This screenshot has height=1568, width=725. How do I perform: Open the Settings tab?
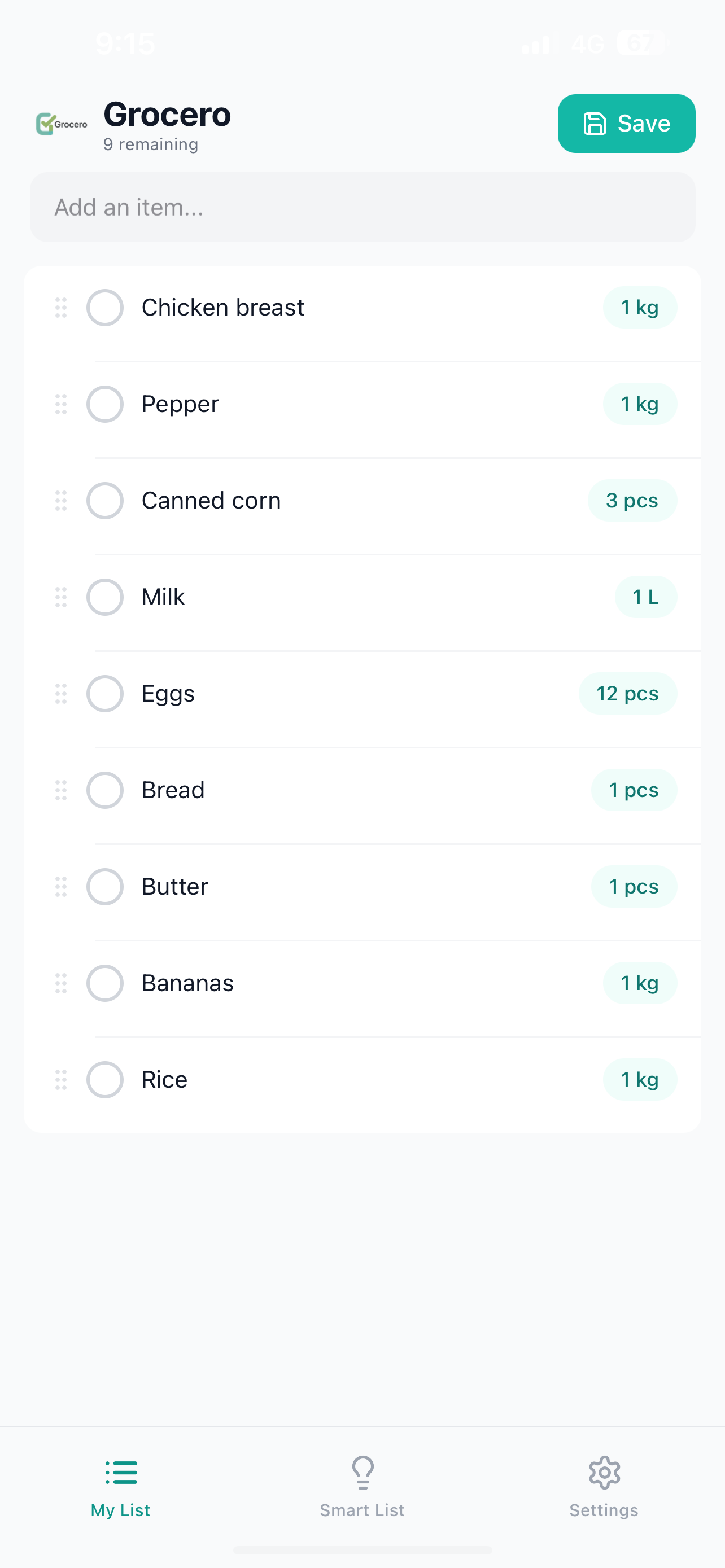coord(604,1491)
